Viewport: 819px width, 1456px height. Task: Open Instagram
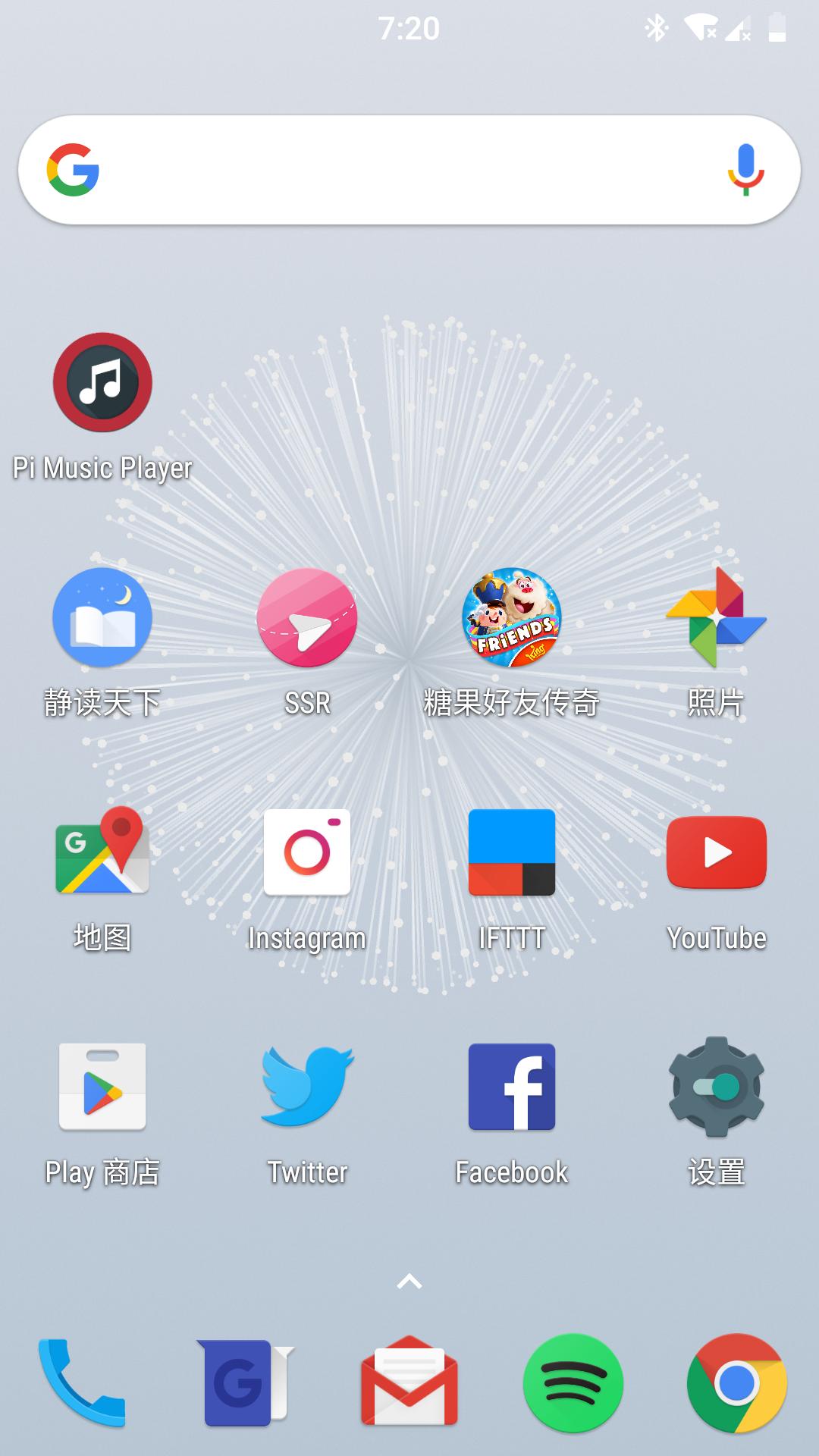tap(306, 852)
